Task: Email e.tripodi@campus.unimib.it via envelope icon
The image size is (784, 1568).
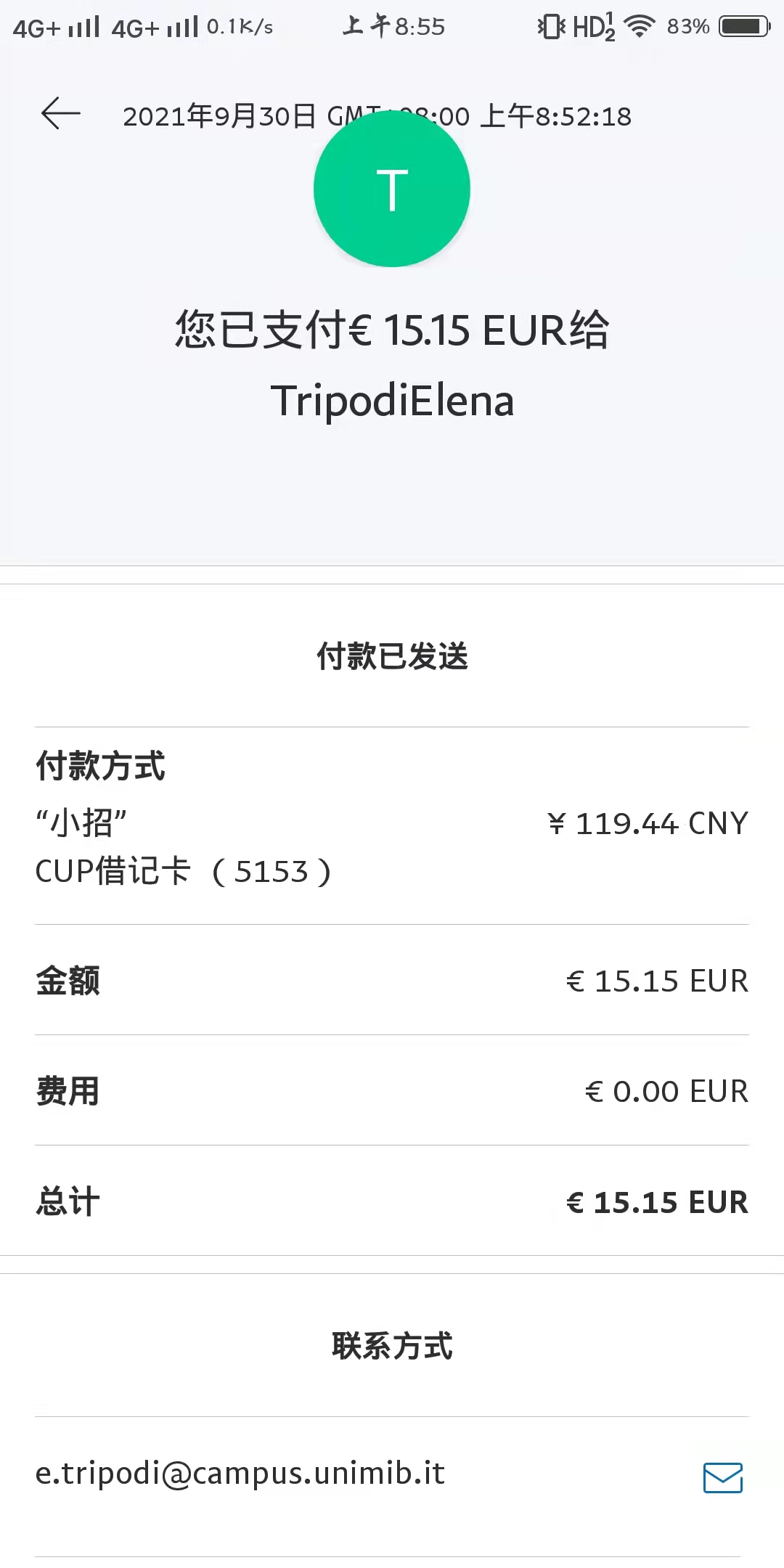Action: (722, 1477)
